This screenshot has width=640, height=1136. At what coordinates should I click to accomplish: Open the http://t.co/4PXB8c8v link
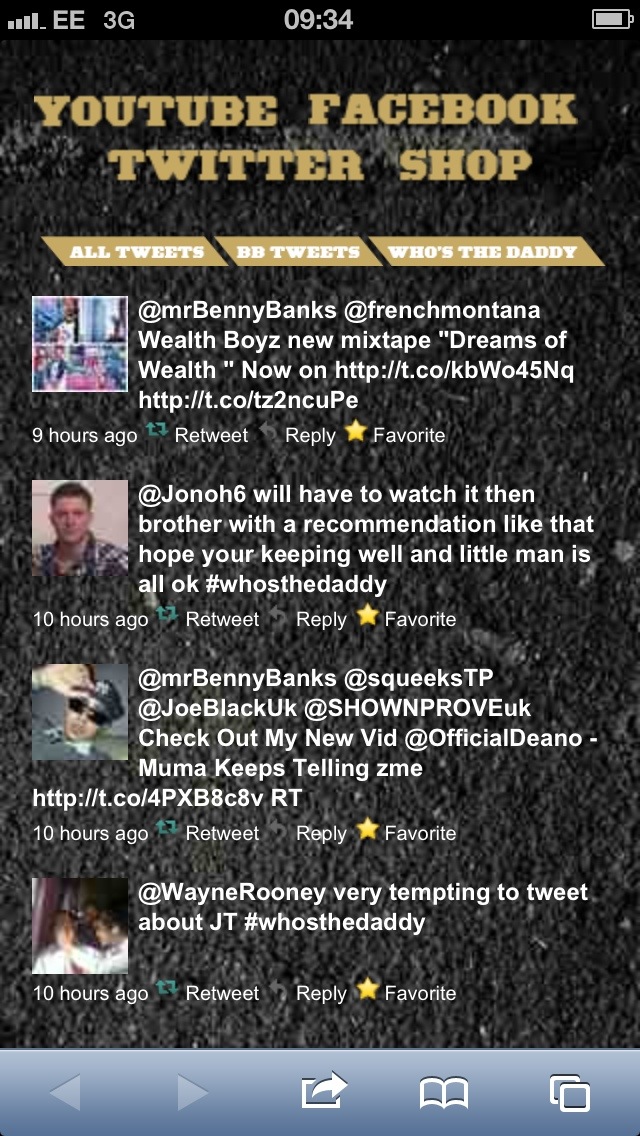pyautogui.click(x=149, y=798)
